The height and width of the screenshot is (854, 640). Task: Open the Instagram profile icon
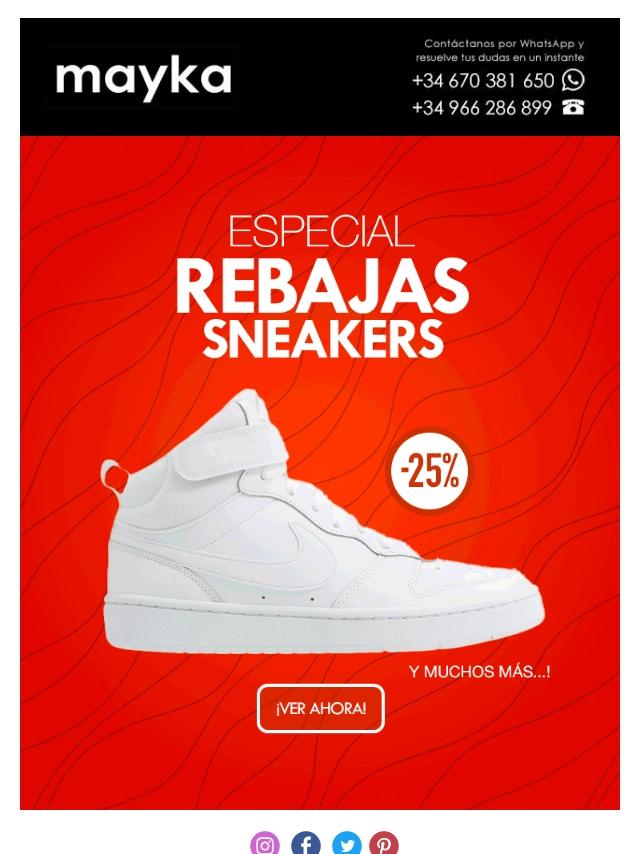pos(265,843)
